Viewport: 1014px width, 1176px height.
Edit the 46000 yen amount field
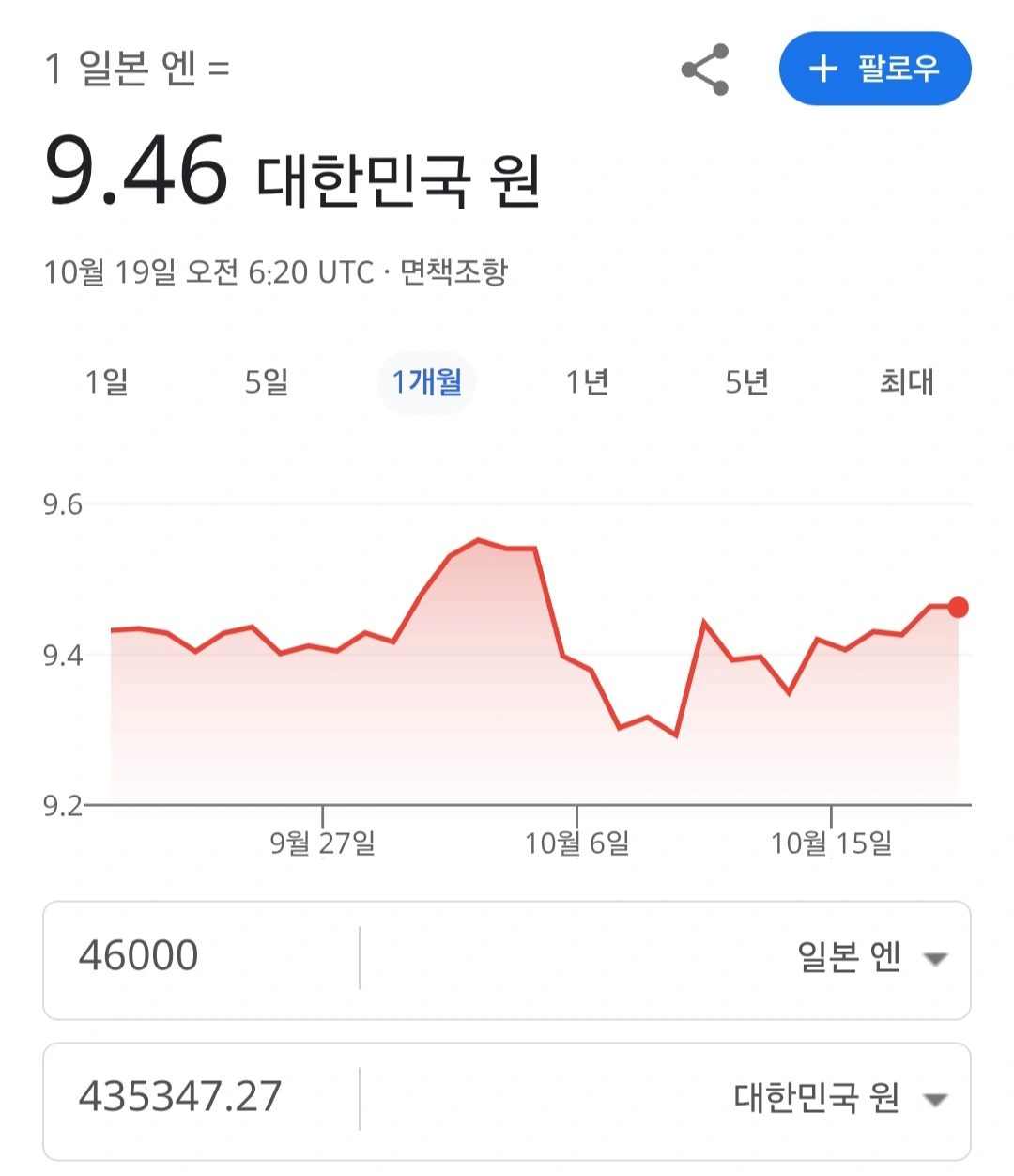197,957
